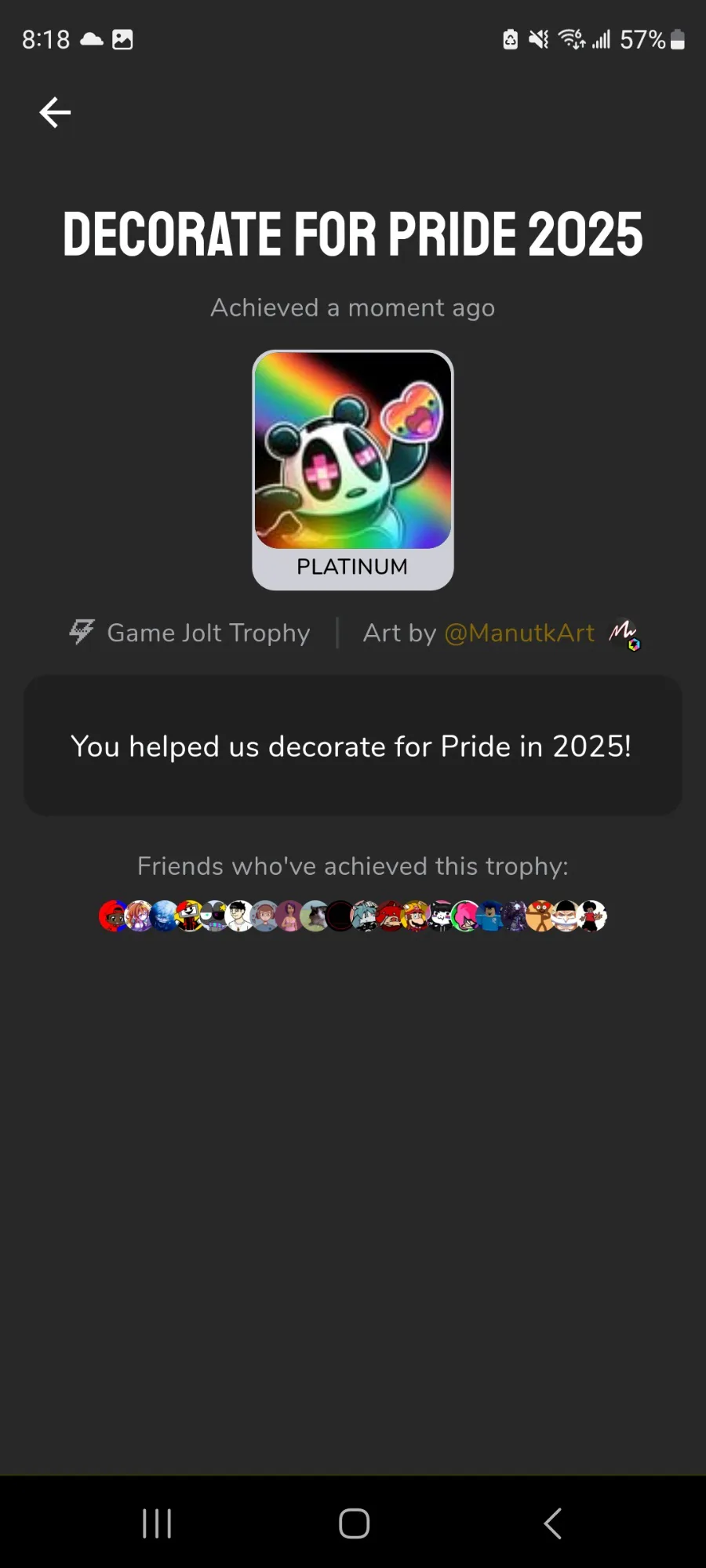
Task: Go back using the top arrow
Action: (55, 112)
